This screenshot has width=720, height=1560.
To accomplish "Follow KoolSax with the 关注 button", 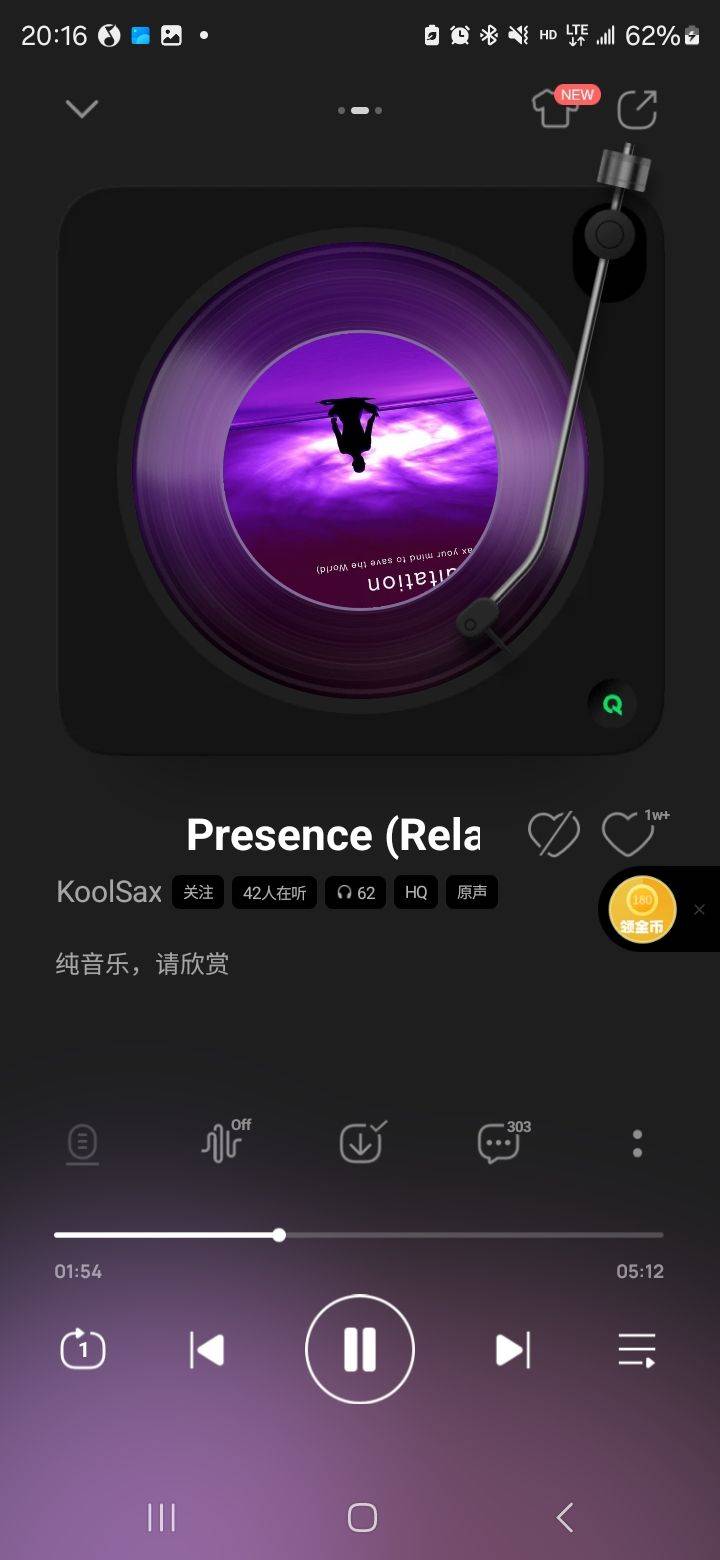I will pyautogui.click(x=198, y=892).
